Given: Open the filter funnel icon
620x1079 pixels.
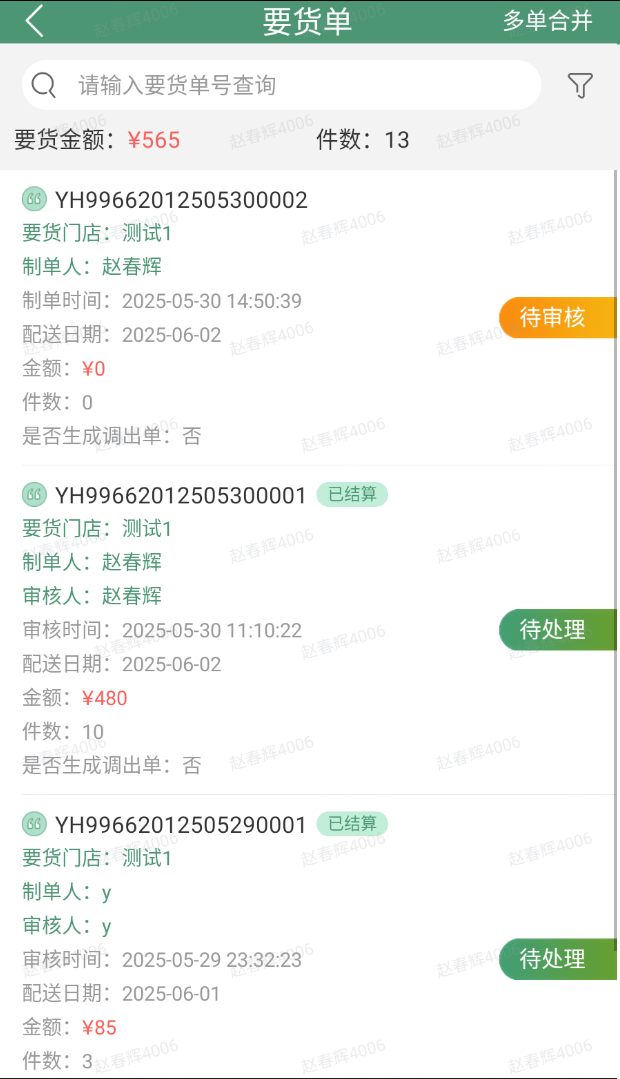Looking at the screenshot, I should (x=580, y=85).
